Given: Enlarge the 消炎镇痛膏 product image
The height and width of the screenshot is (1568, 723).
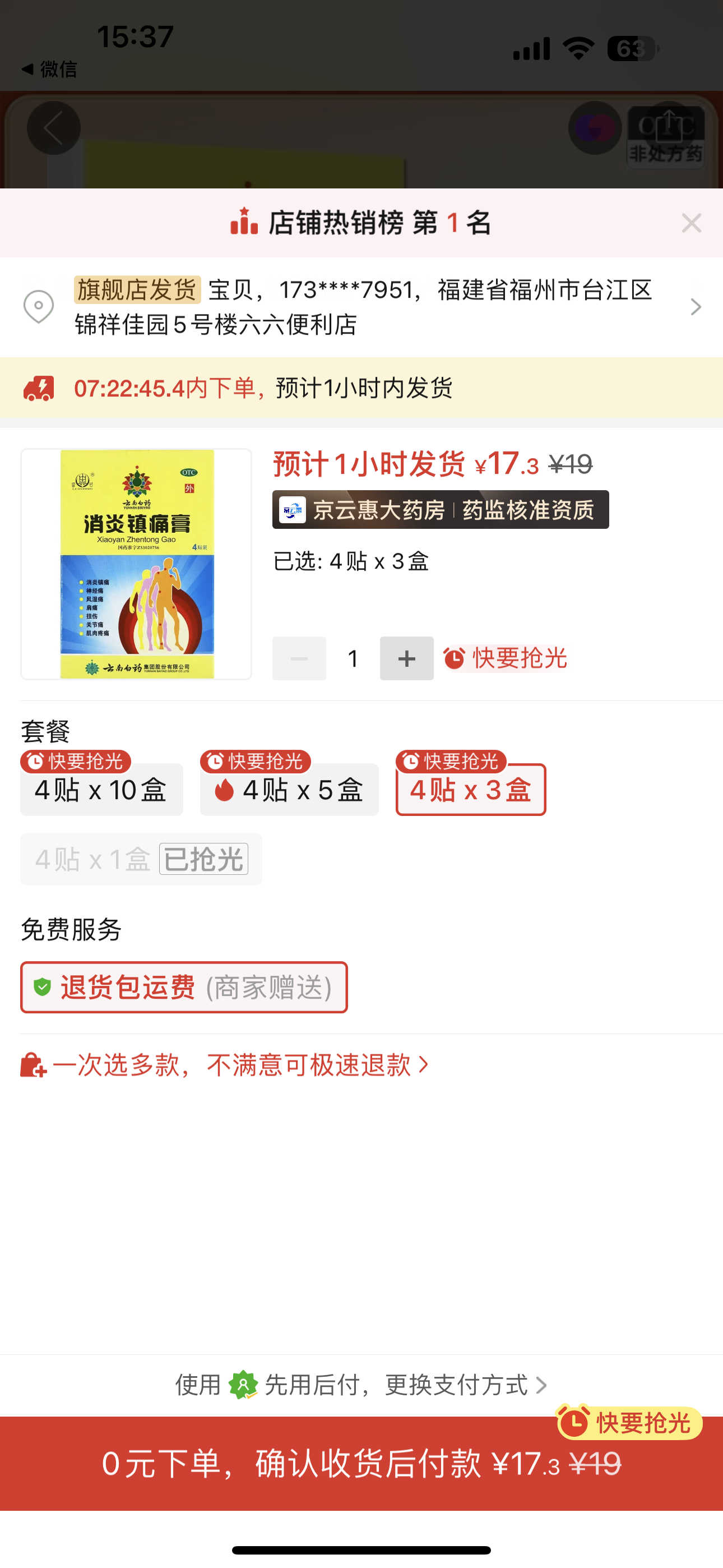Looking at the screenshot, I should tap(136, 564).
